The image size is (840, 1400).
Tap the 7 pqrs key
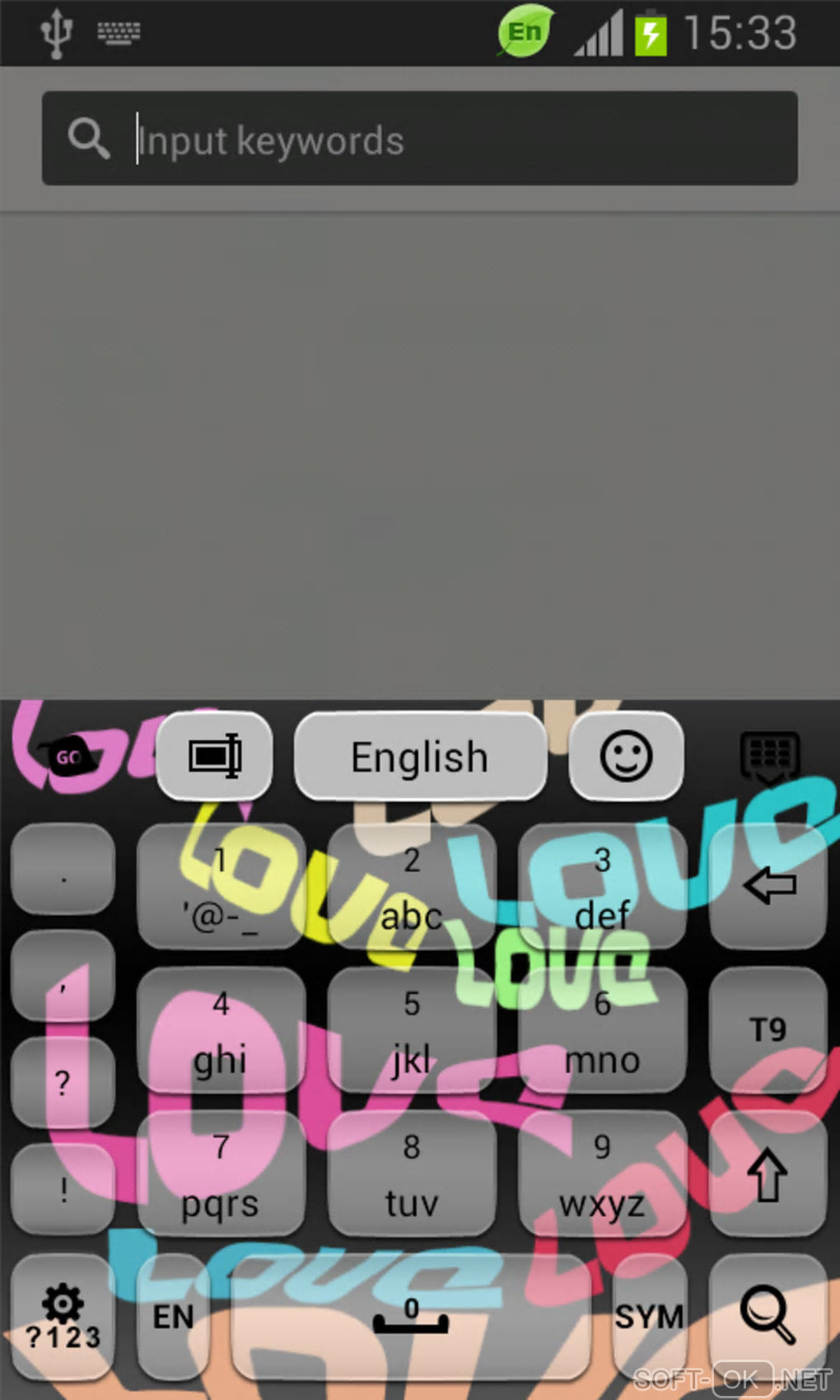pos(221,1174)
